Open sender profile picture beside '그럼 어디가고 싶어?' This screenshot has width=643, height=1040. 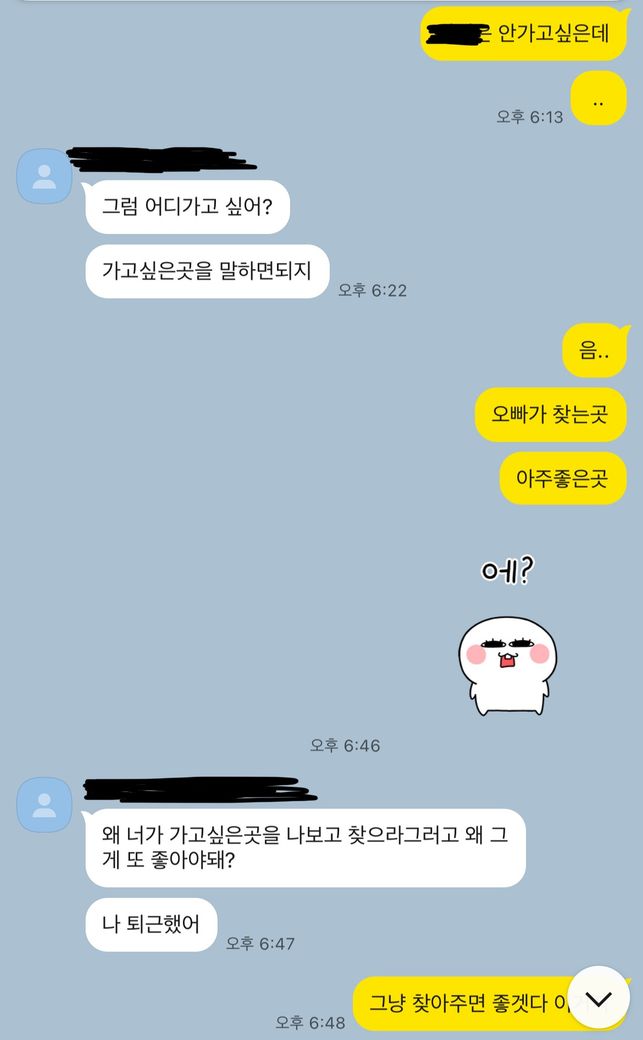coord(45,177)
